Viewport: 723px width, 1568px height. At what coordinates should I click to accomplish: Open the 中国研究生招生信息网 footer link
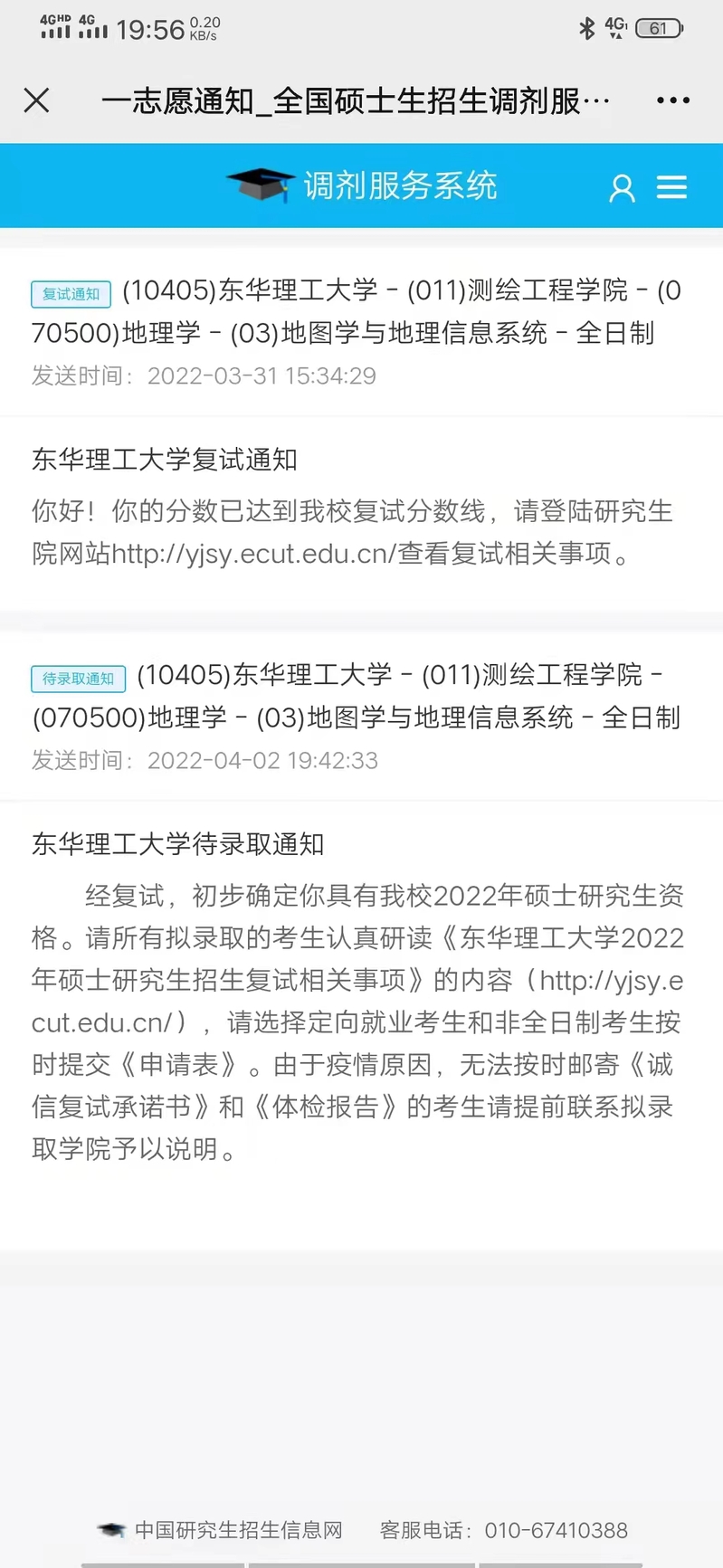(x=238, y=1530)
